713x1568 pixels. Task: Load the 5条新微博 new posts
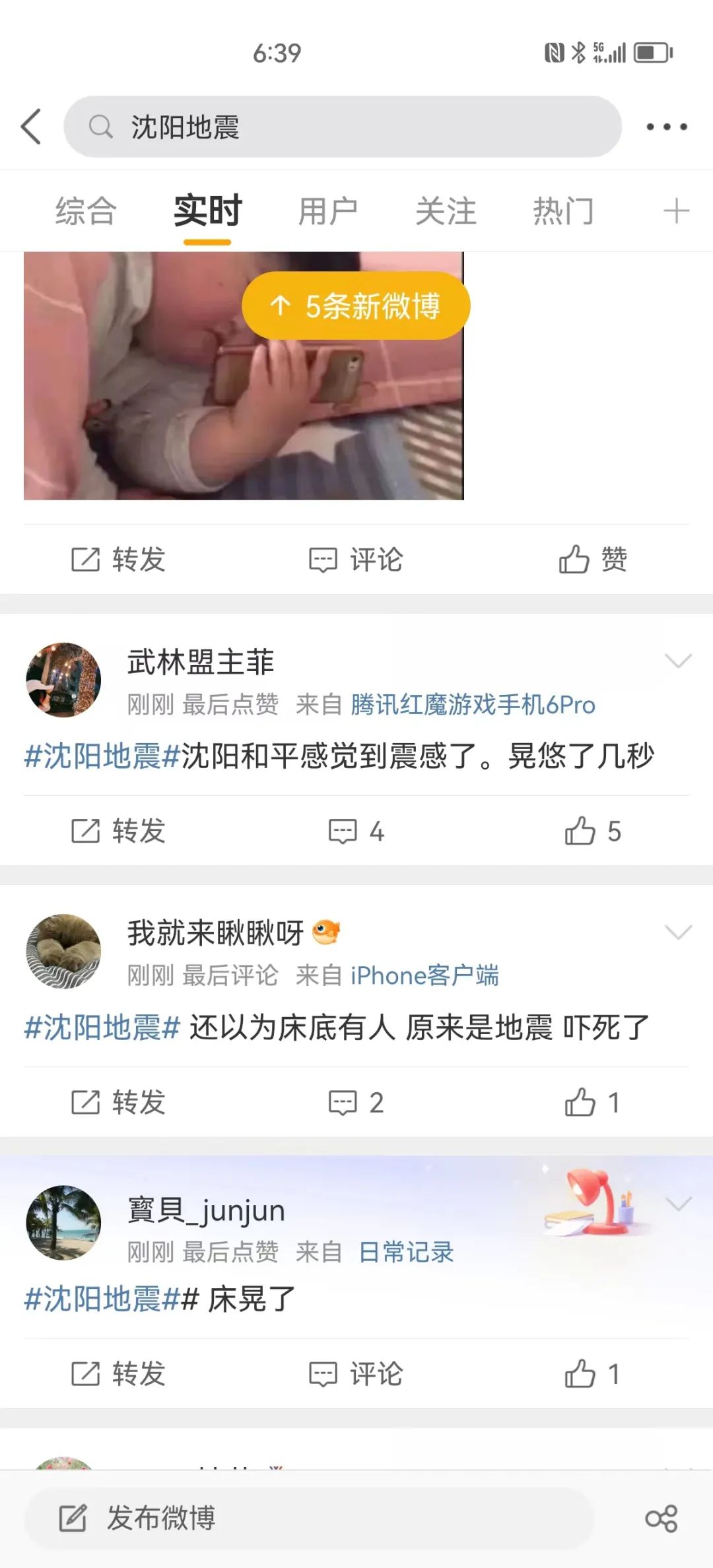(356, 306)
